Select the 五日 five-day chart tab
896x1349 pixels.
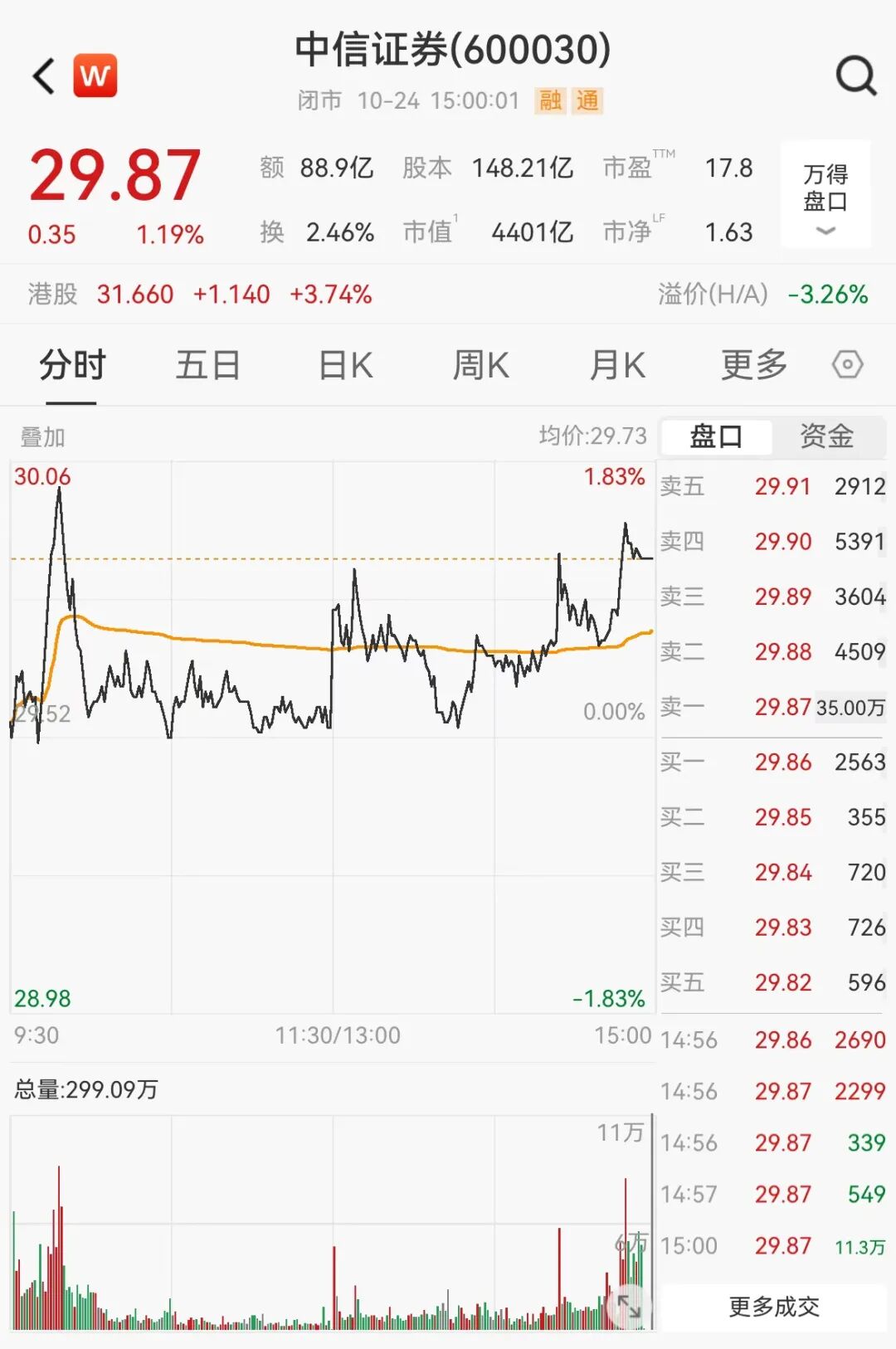[x=207, y=365]
